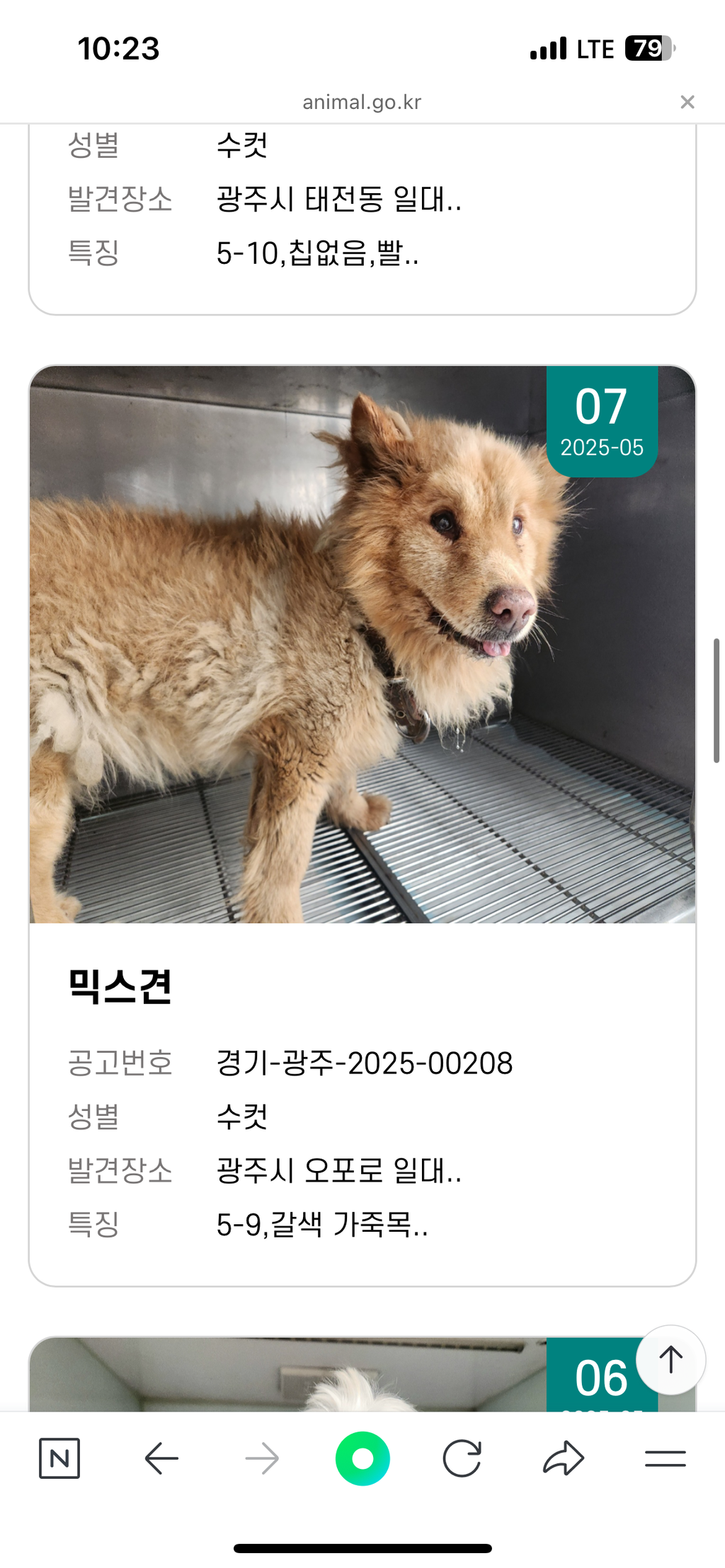This screenshot has height=1568, width=725.
Task: Reload the current page
Action: click(x=462, y=1458)
